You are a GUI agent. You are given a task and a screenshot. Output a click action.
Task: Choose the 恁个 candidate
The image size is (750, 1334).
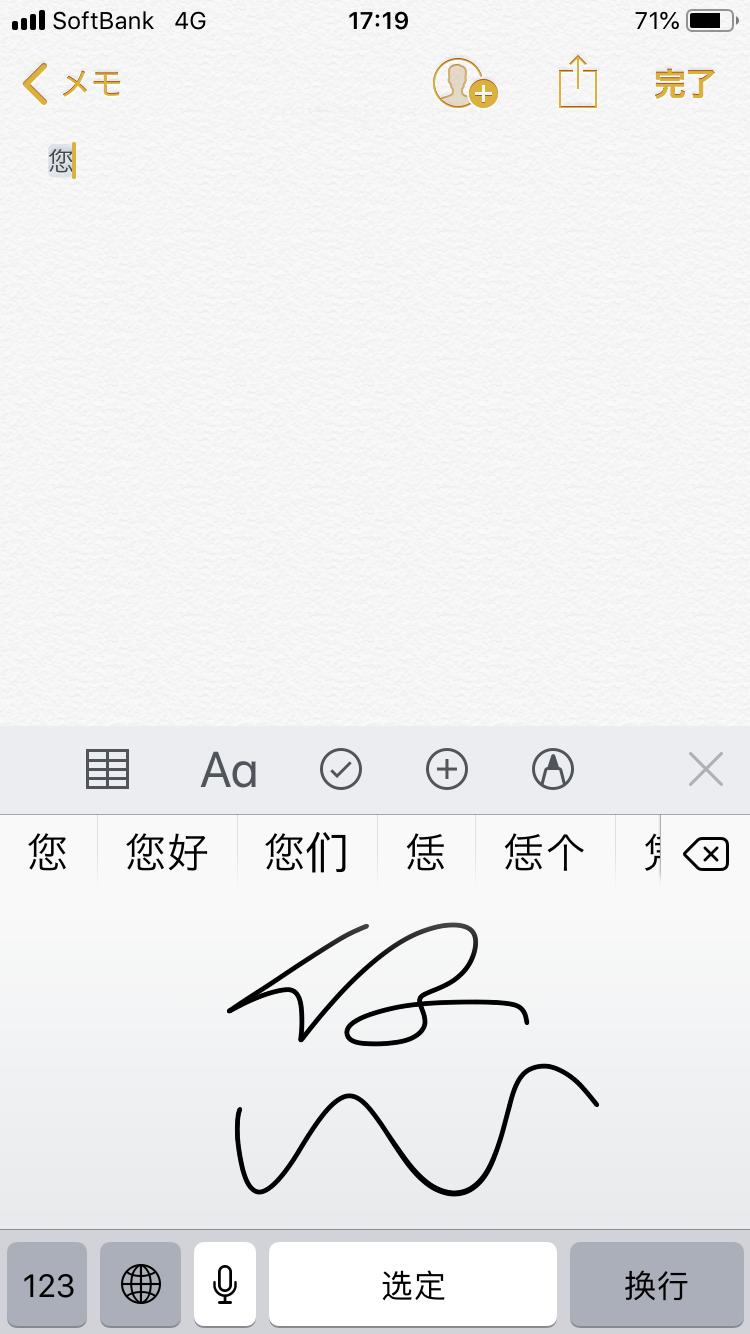coord(544,853)
